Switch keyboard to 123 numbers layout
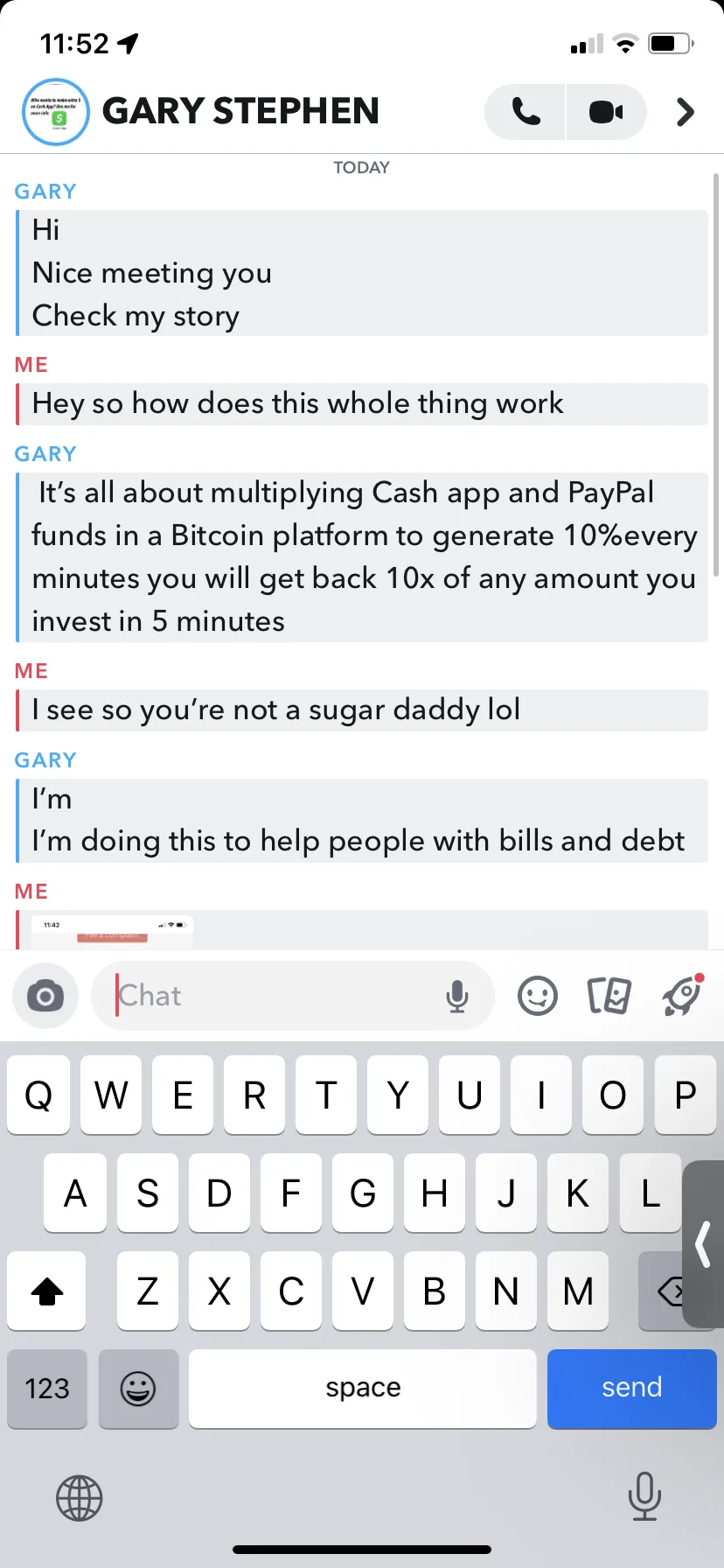The width and height of the screenshot is (724, 1568). 47,1388
